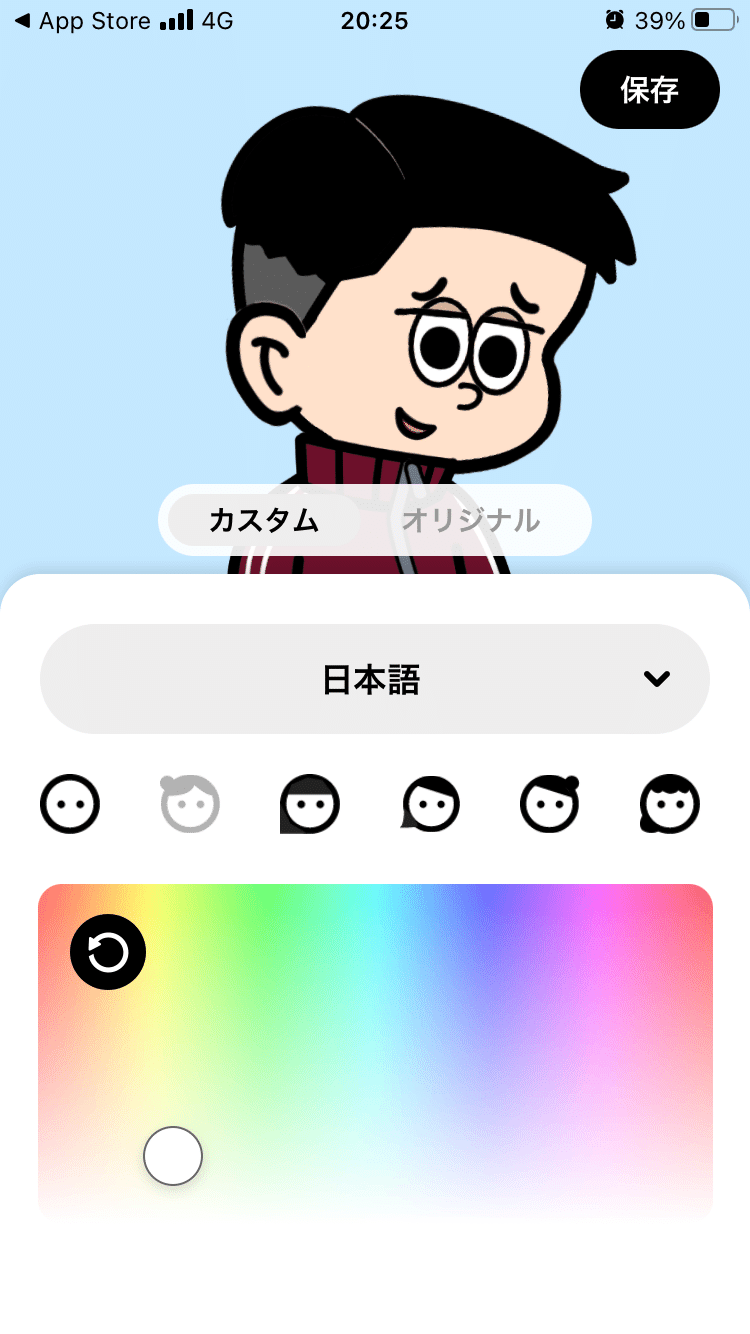Choose the side-swept long hair style
750x1334 pixels.
(430, 803)
